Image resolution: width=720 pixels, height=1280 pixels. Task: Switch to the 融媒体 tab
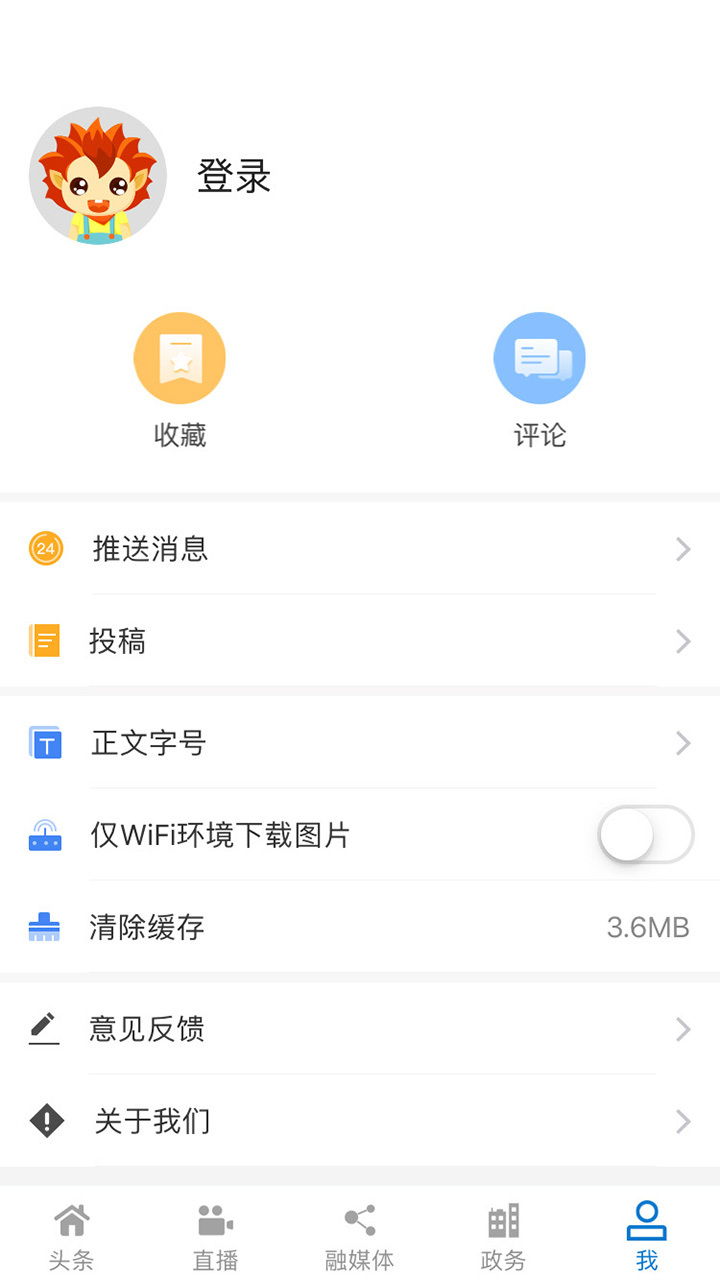[x=358, y=1235]
